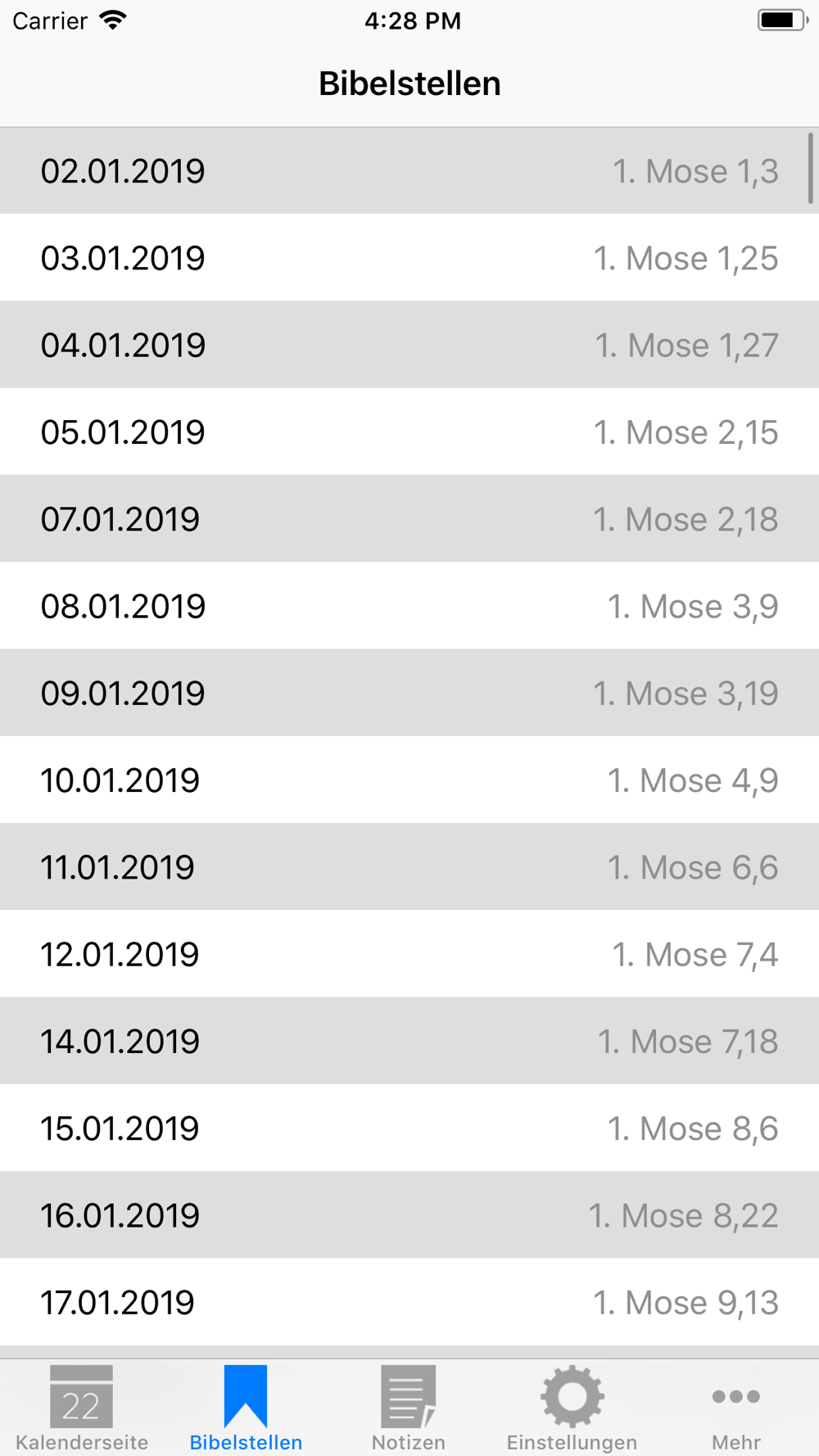Open the Mehr tab
Screen dimensions: 819x1456
pyautogui.click(x=735, y=1408)
